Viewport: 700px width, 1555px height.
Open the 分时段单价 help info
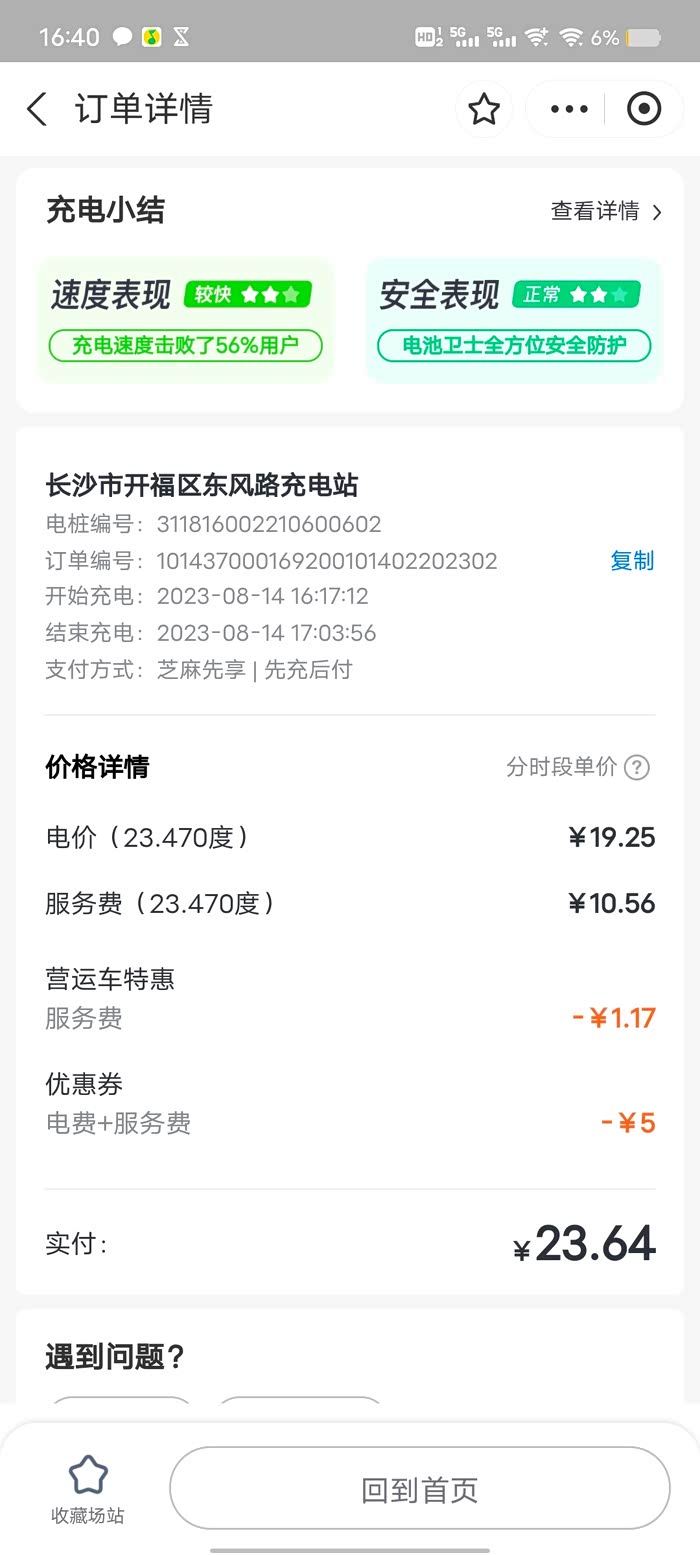tap(578, 767)
